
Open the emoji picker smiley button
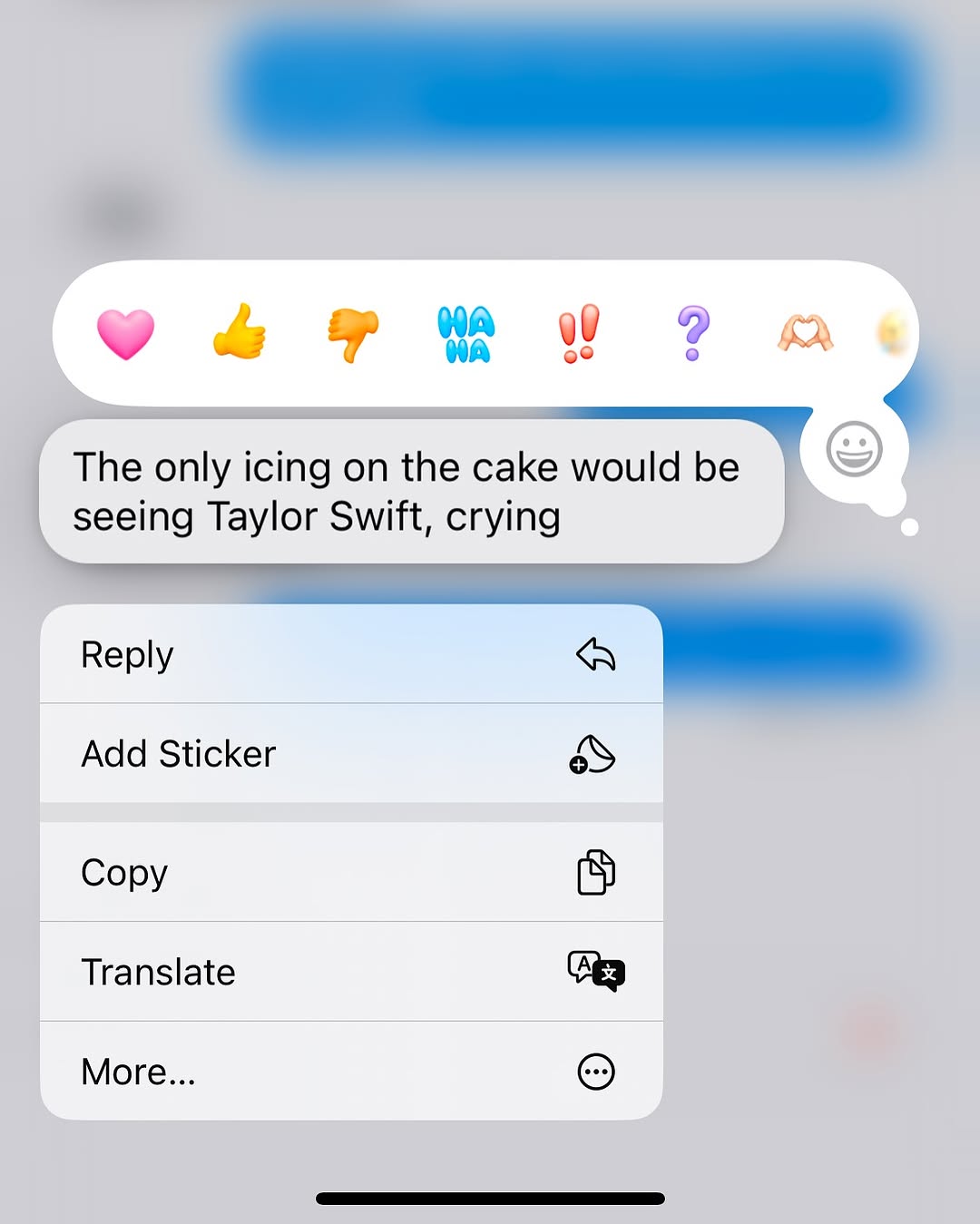(854, 449)
